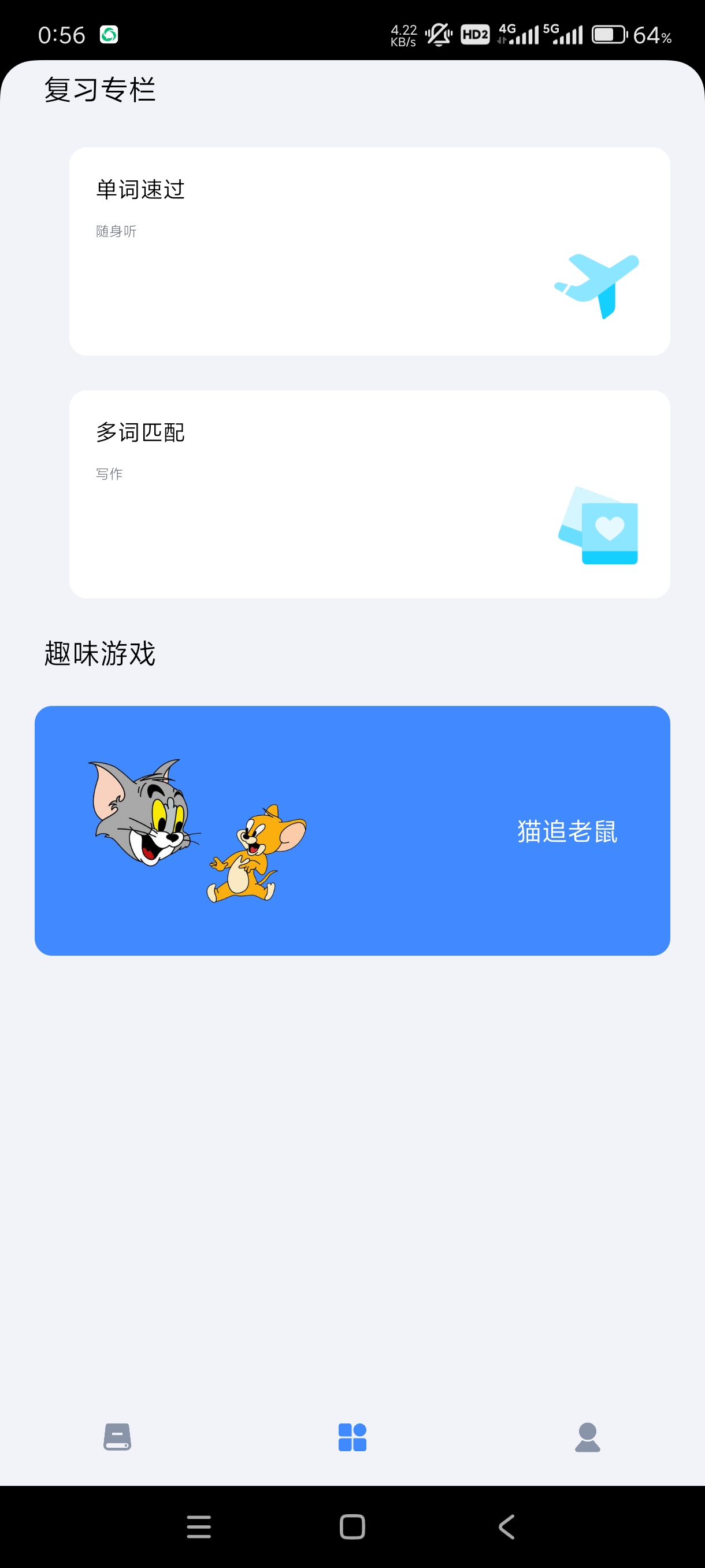
Task: Open the 多词匹配 writing card
Action: coord(369,494)
